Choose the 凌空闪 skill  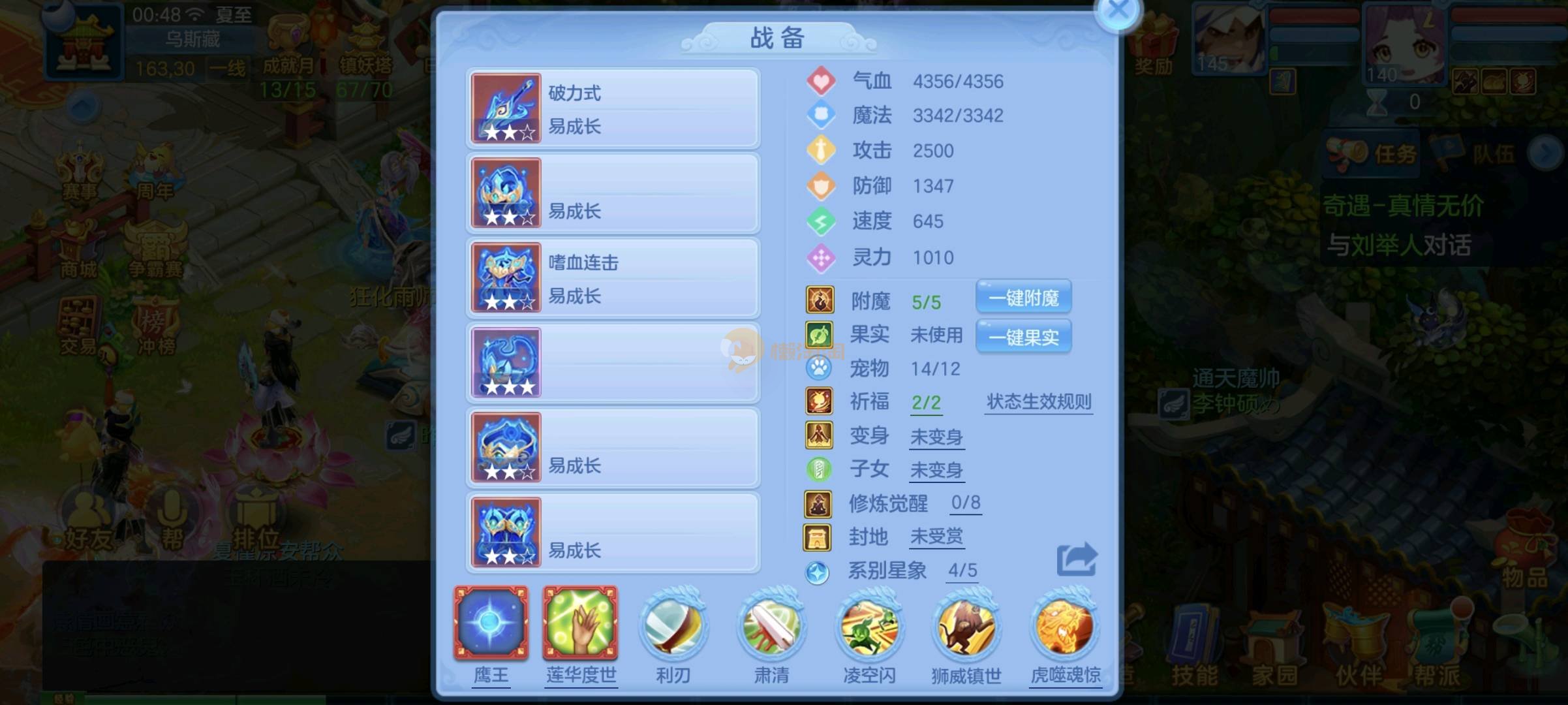click(x=869, y=628)
